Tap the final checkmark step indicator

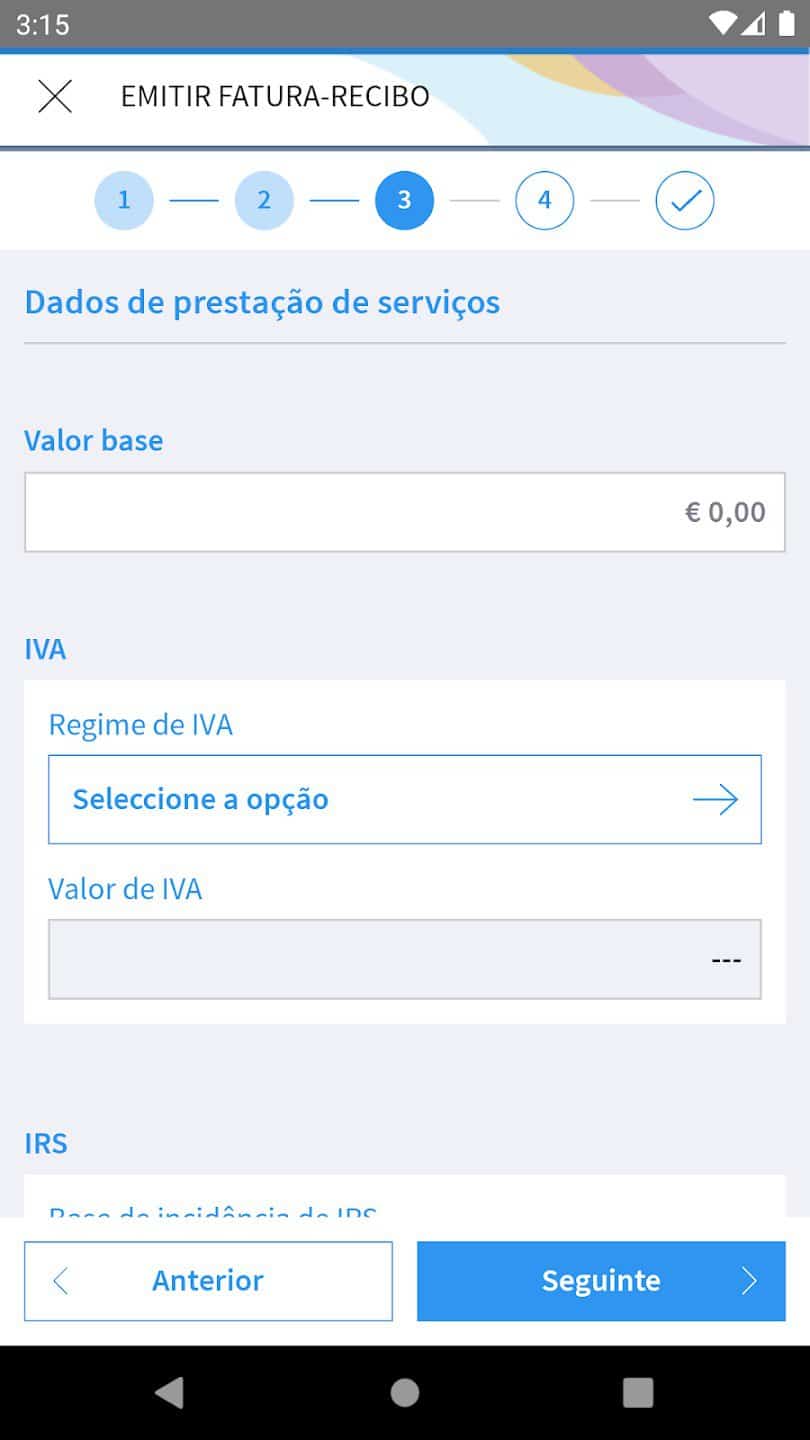[x=685, y=200]
